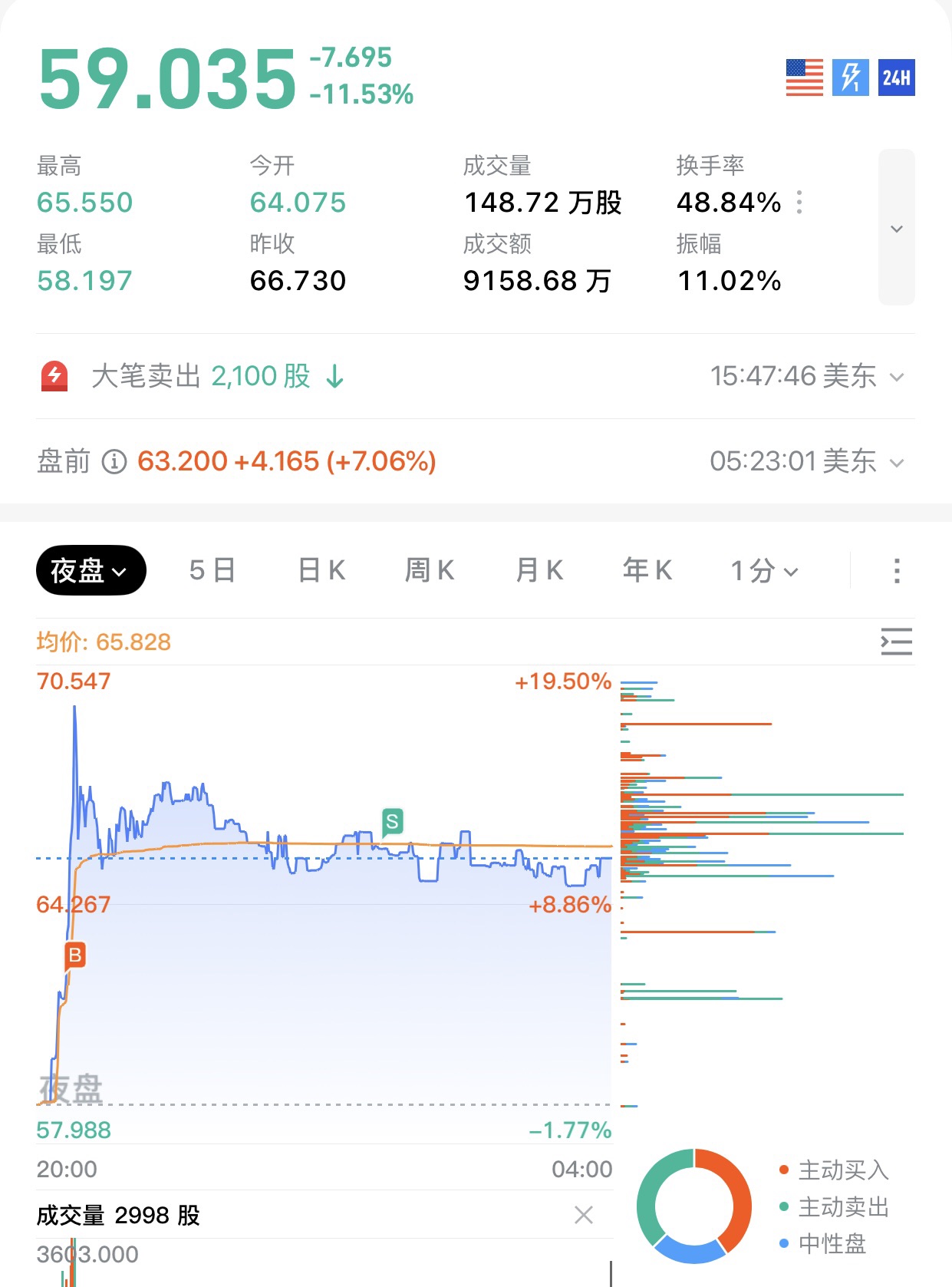
Task: Tap the US flag market icon
Action: point(804,78)
